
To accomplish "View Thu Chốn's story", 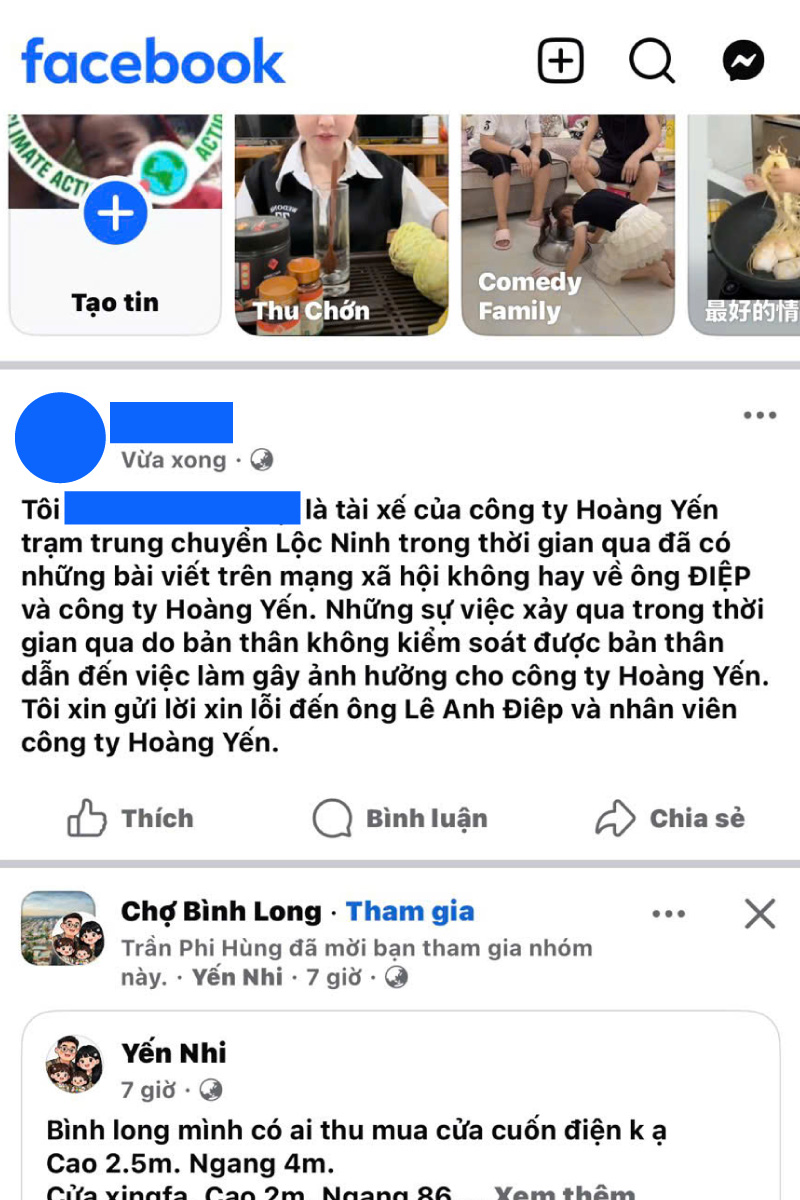I will pyautogui.click(x=341, y=225).
